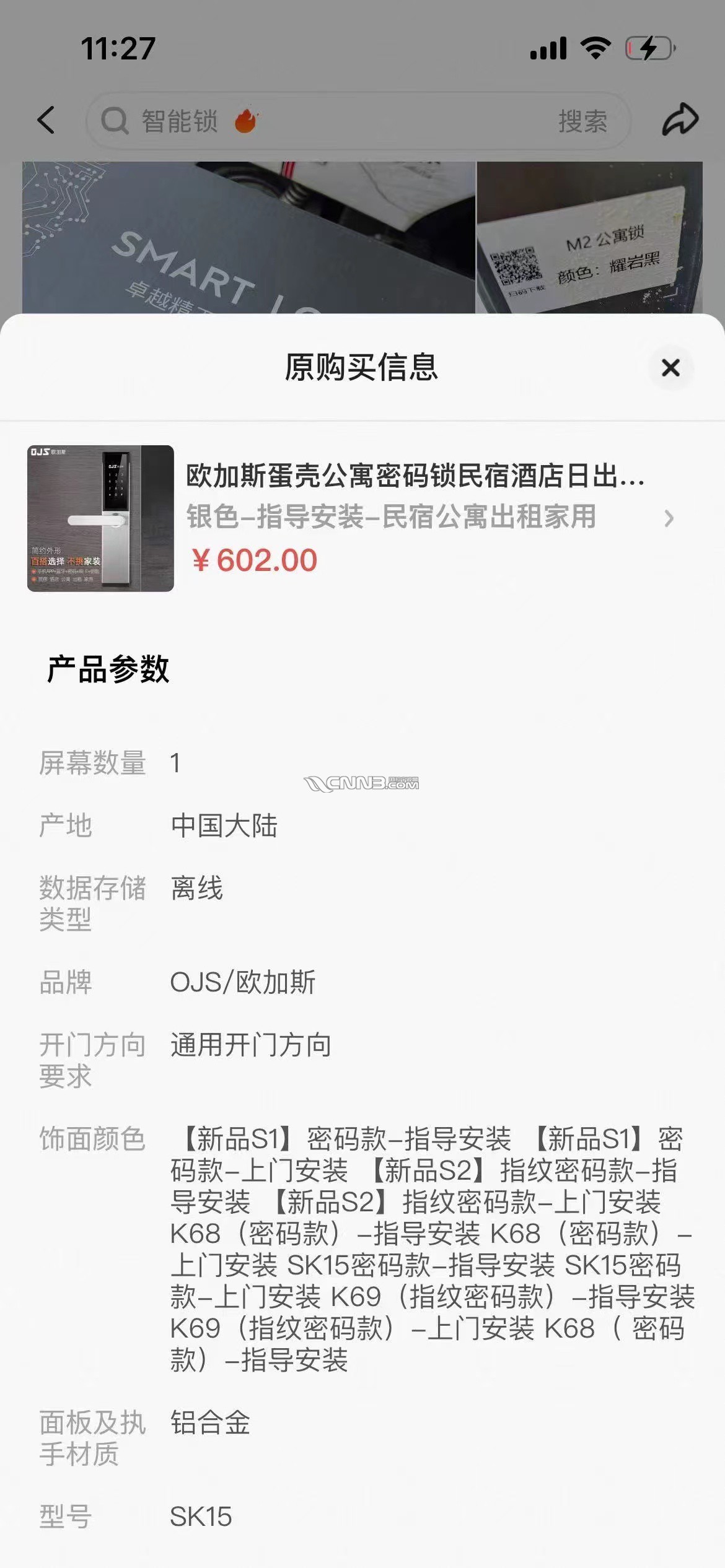Share this listing via the arrow icon
The width and height of the screenshot is (725, 1568).
pyautogui.click(x=680, y=120)
